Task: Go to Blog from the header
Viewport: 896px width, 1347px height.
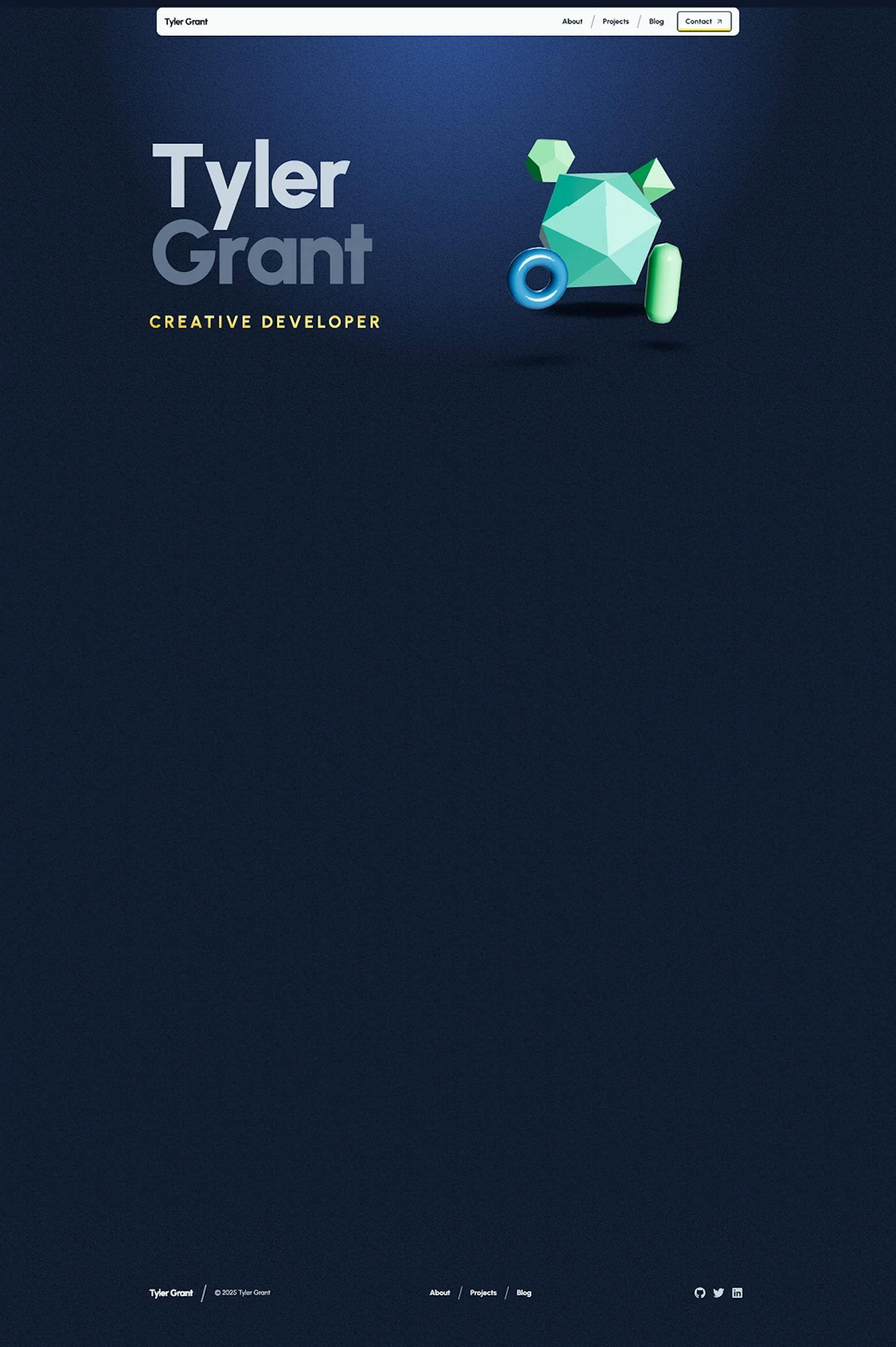Action: 656,22
